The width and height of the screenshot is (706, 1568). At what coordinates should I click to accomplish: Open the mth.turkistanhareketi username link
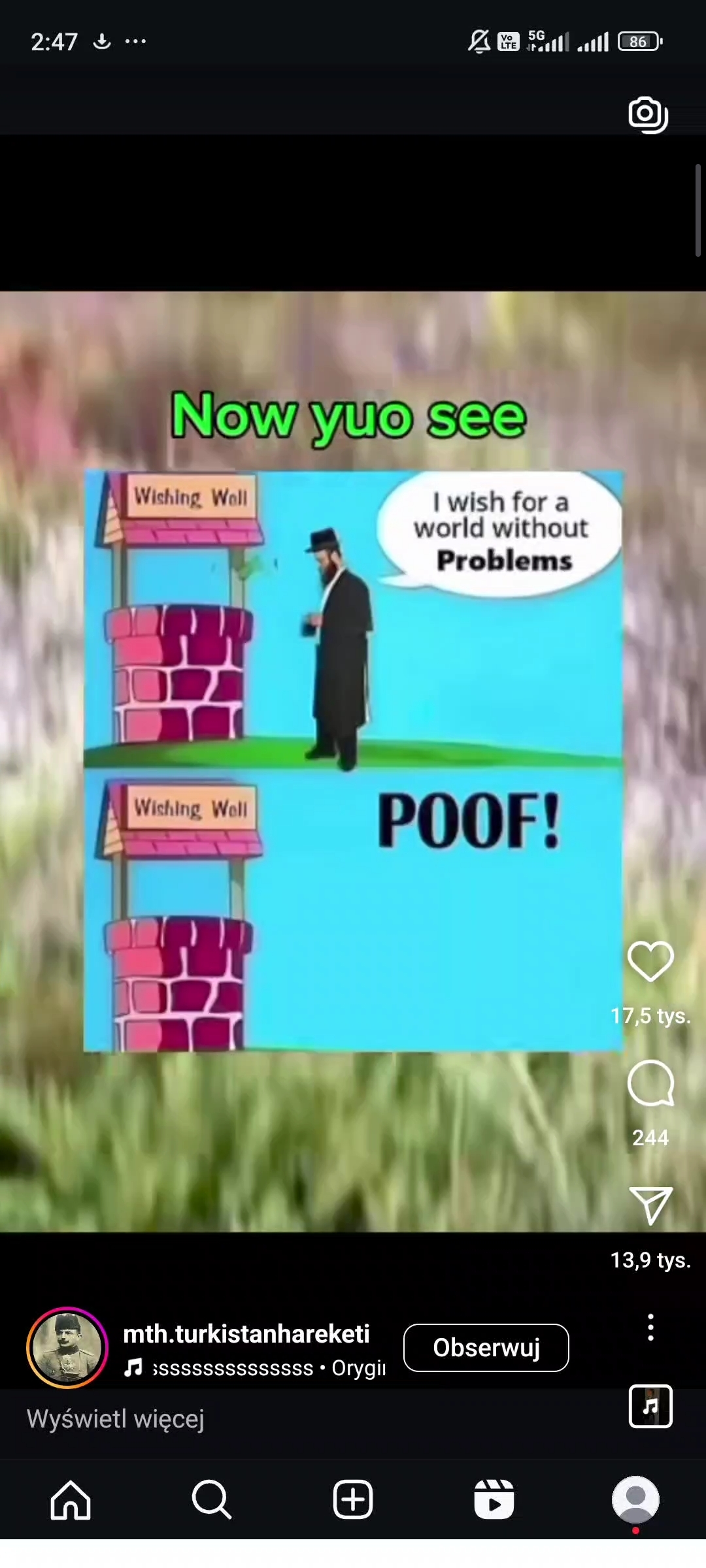pos(246,1333)
